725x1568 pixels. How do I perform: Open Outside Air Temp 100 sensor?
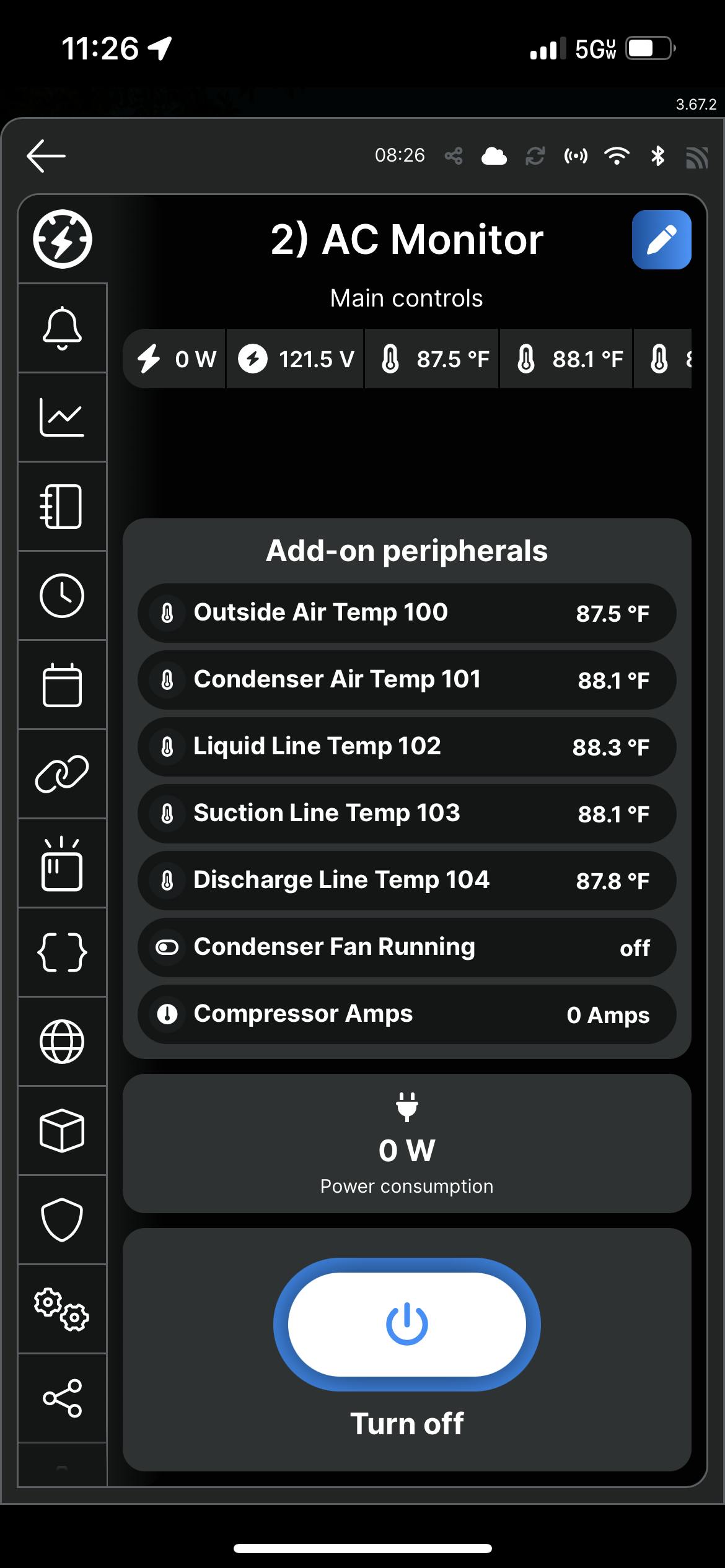click(x=406, y=613)
